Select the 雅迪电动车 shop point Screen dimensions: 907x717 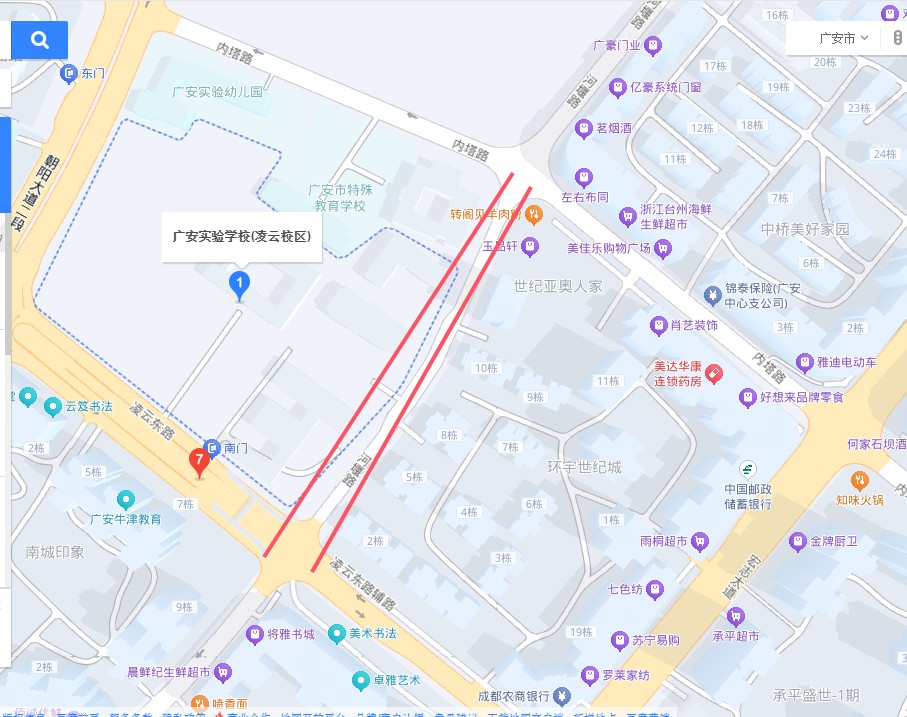(x=805, y=361)
